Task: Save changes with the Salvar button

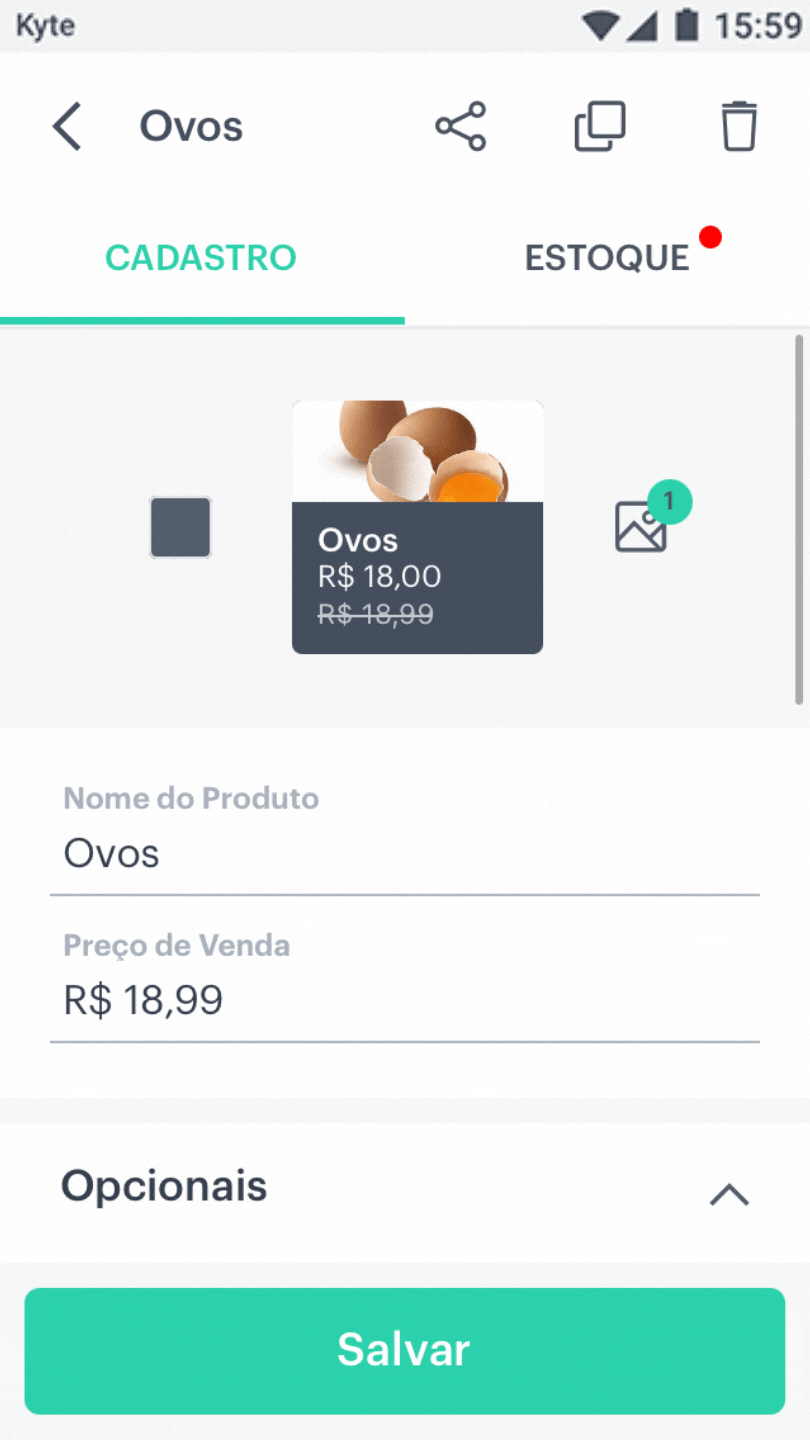Action: [405, 1351]
